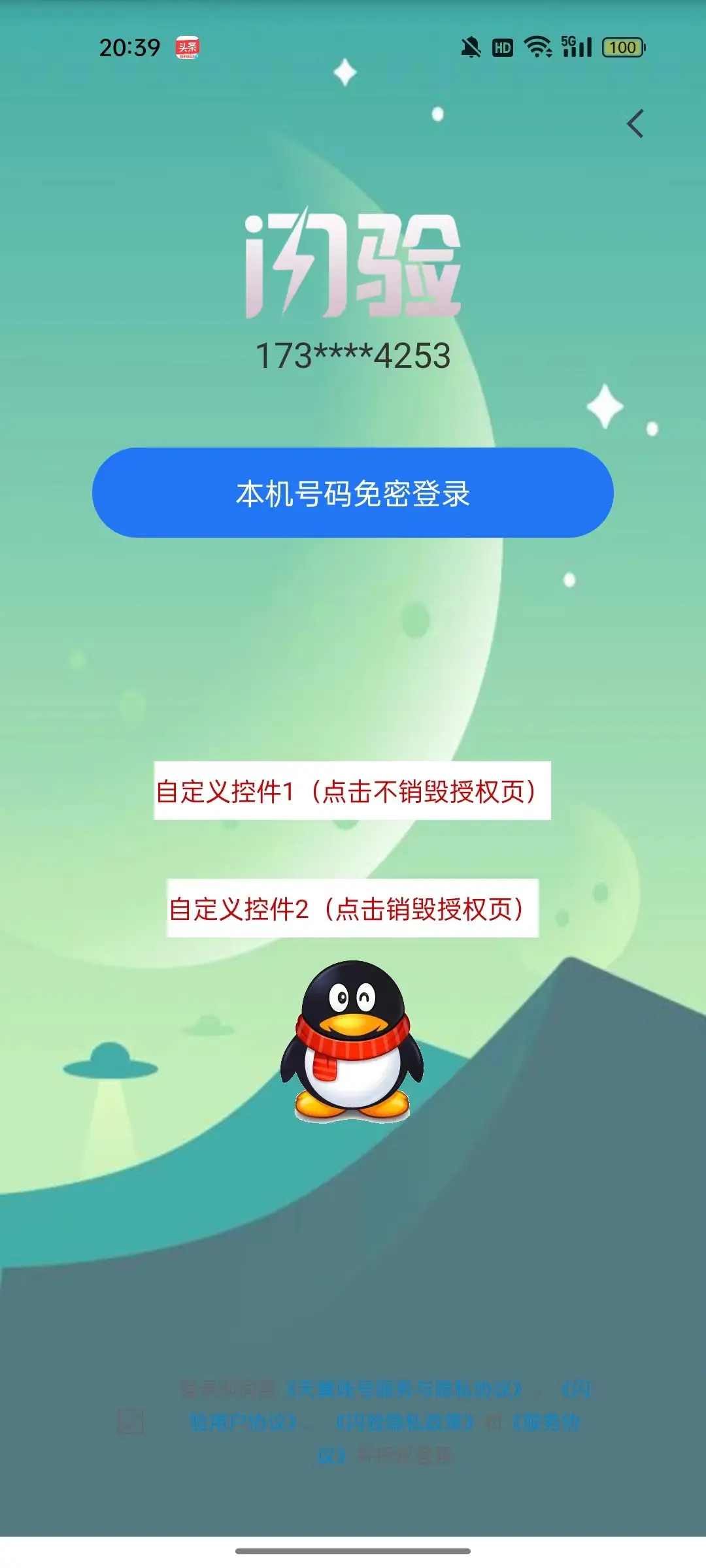Tap 自定义控件2（点击销毁授权页）

click(352, 908)
